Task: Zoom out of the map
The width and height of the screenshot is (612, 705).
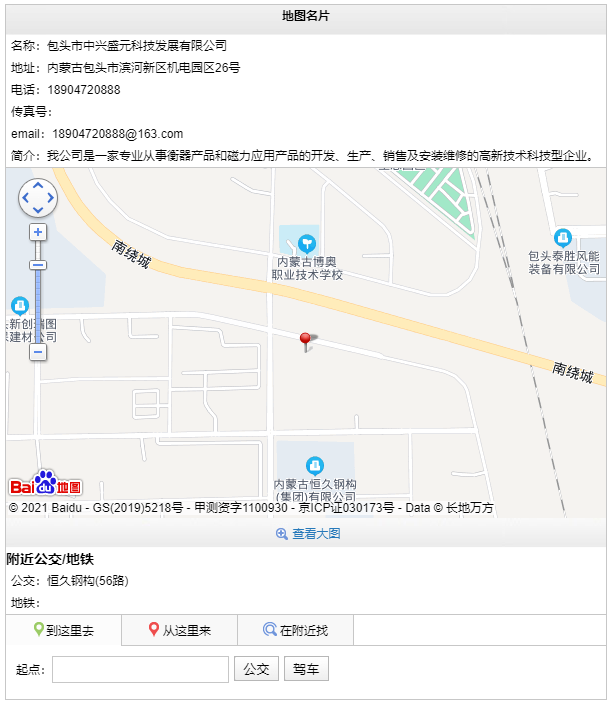Action: [38, 352]
